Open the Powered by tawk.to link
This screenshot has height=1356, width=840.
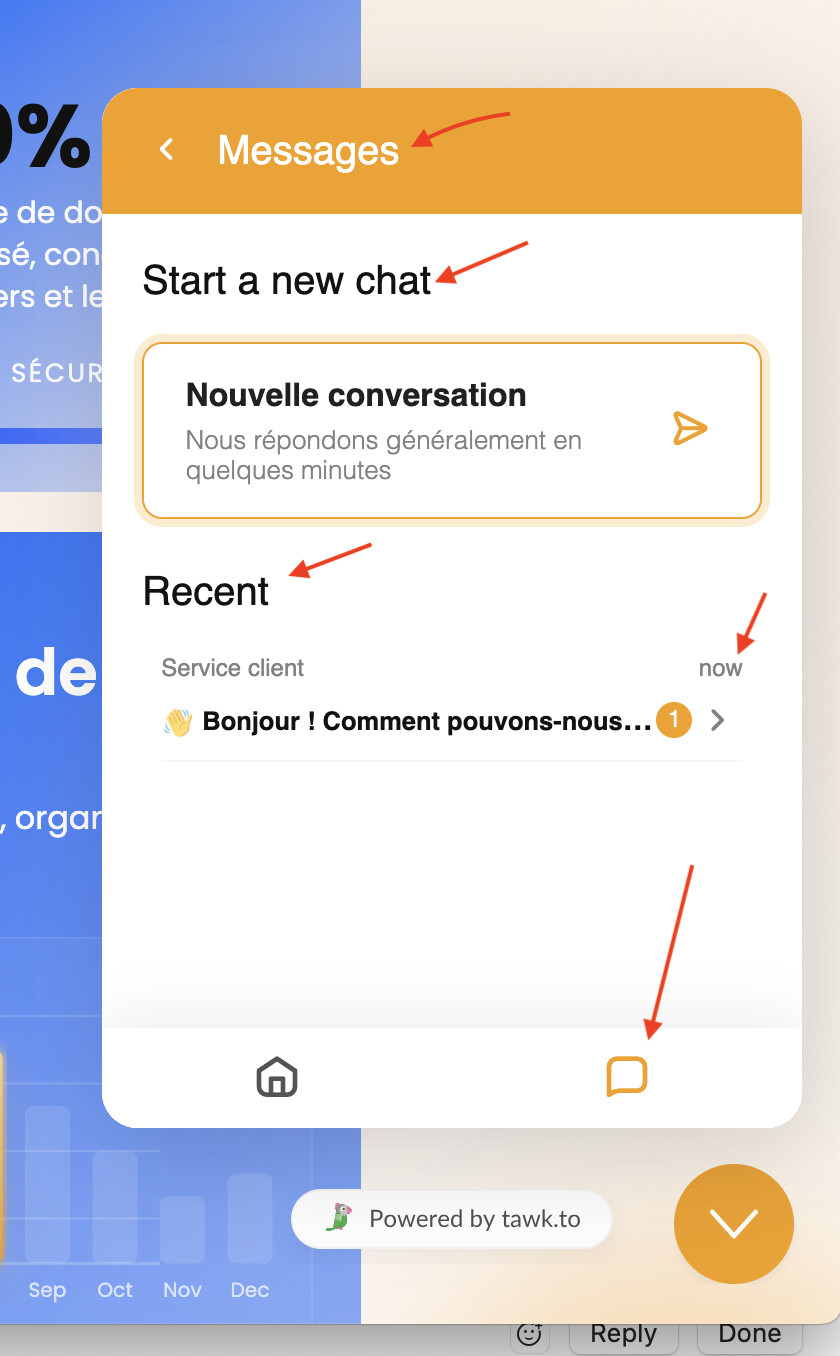pos(452,1219)
